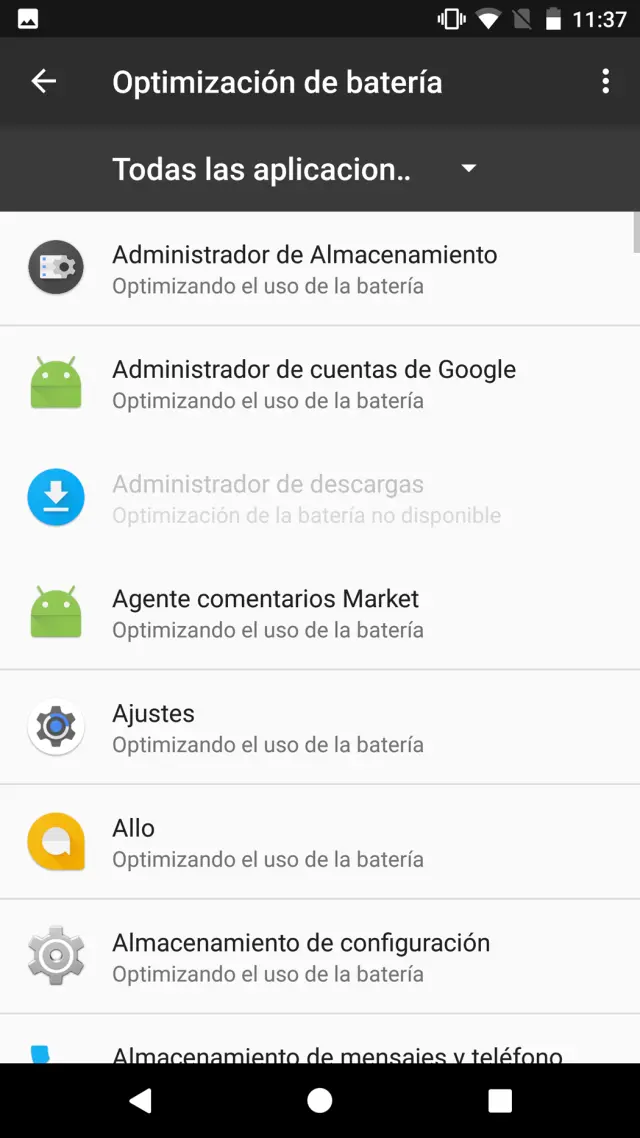
Task: Expand the Todas las aplicaciones dropdown
Action: click(x=296, y=169)
